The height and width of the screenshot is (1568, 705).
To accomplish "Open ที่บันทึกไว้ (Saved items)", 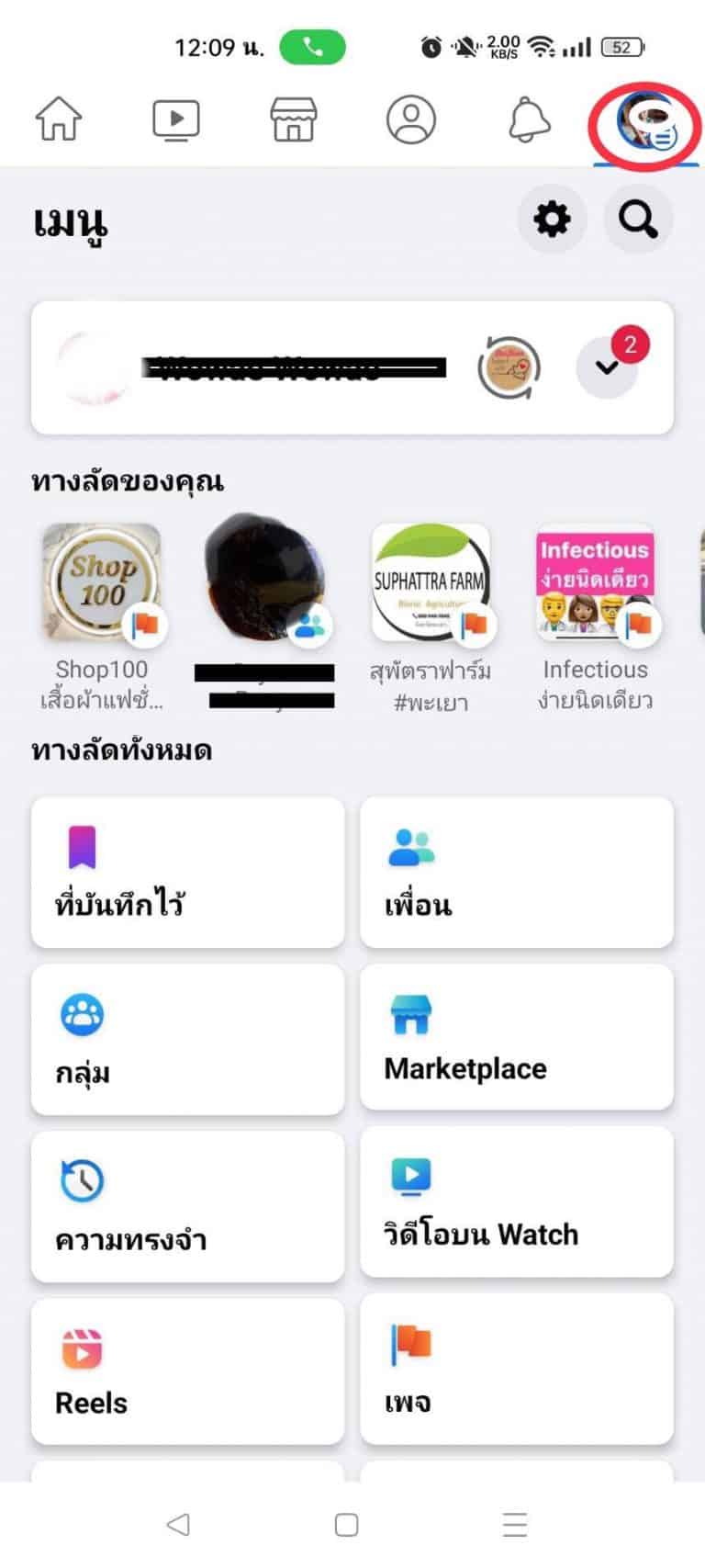I will pos(187,871).
